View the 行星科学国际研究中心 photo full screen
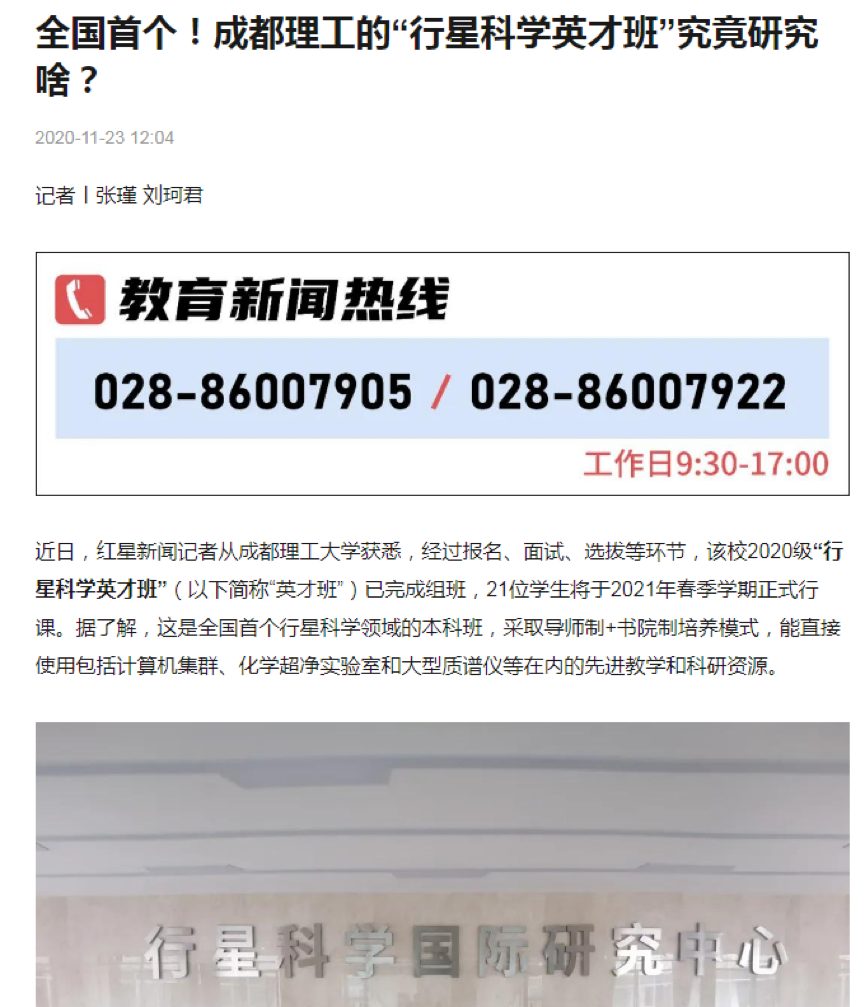The height and width of the screenshot is (1007, 865). coord(442,865)
